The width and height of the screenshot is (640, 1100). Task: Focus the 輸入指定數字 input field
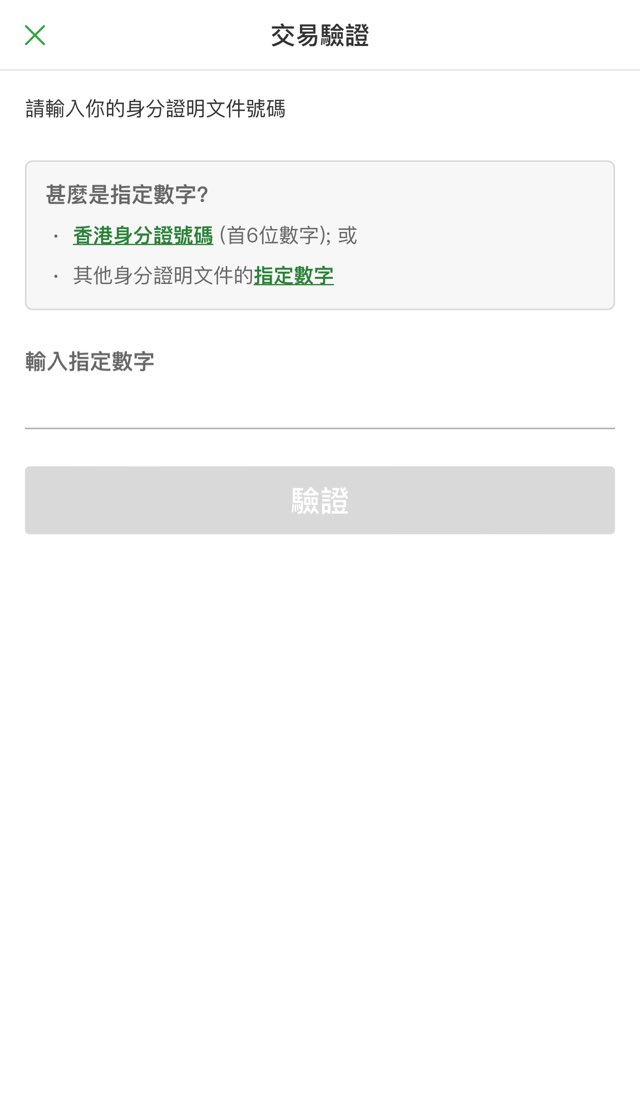[320, 408]
